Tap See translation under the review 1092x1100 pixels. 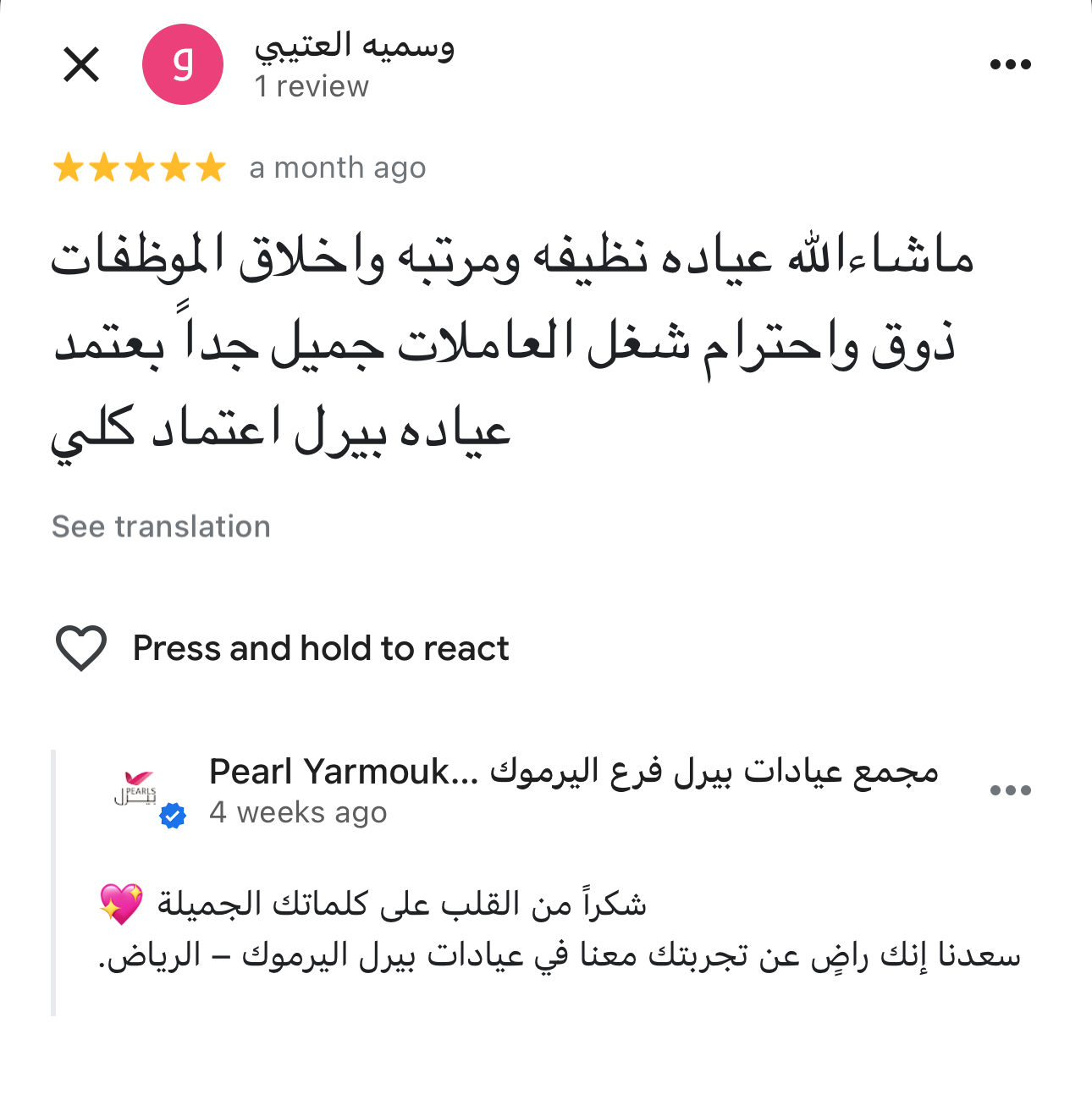click(x=161, y=526)
